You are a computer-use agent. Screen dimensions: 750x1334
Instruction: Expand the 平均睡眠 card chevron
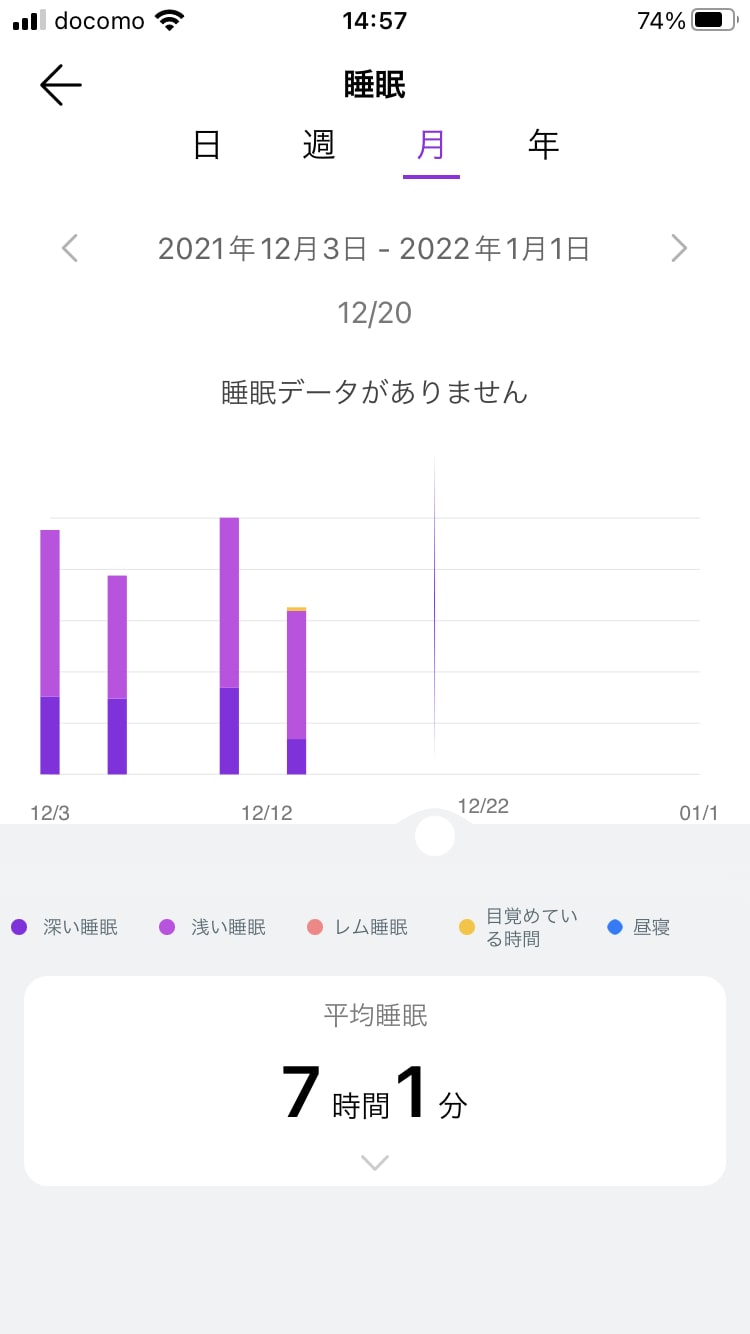click(375, 1162)
